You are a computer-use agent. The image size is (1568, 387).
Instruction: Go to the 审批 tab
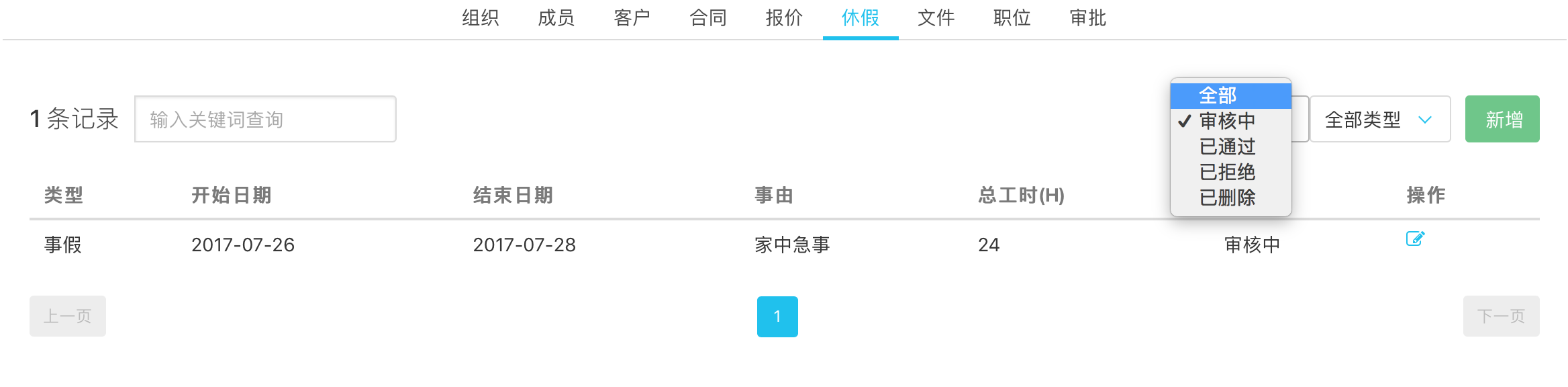click(1087, 18)
